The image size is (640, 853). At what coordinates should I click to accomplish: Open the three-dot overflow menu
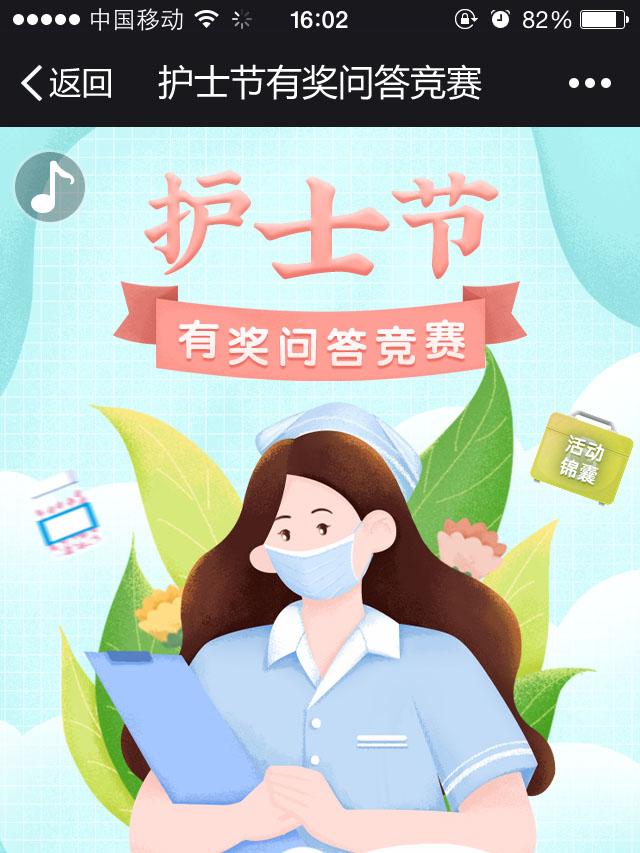[589, 83]
